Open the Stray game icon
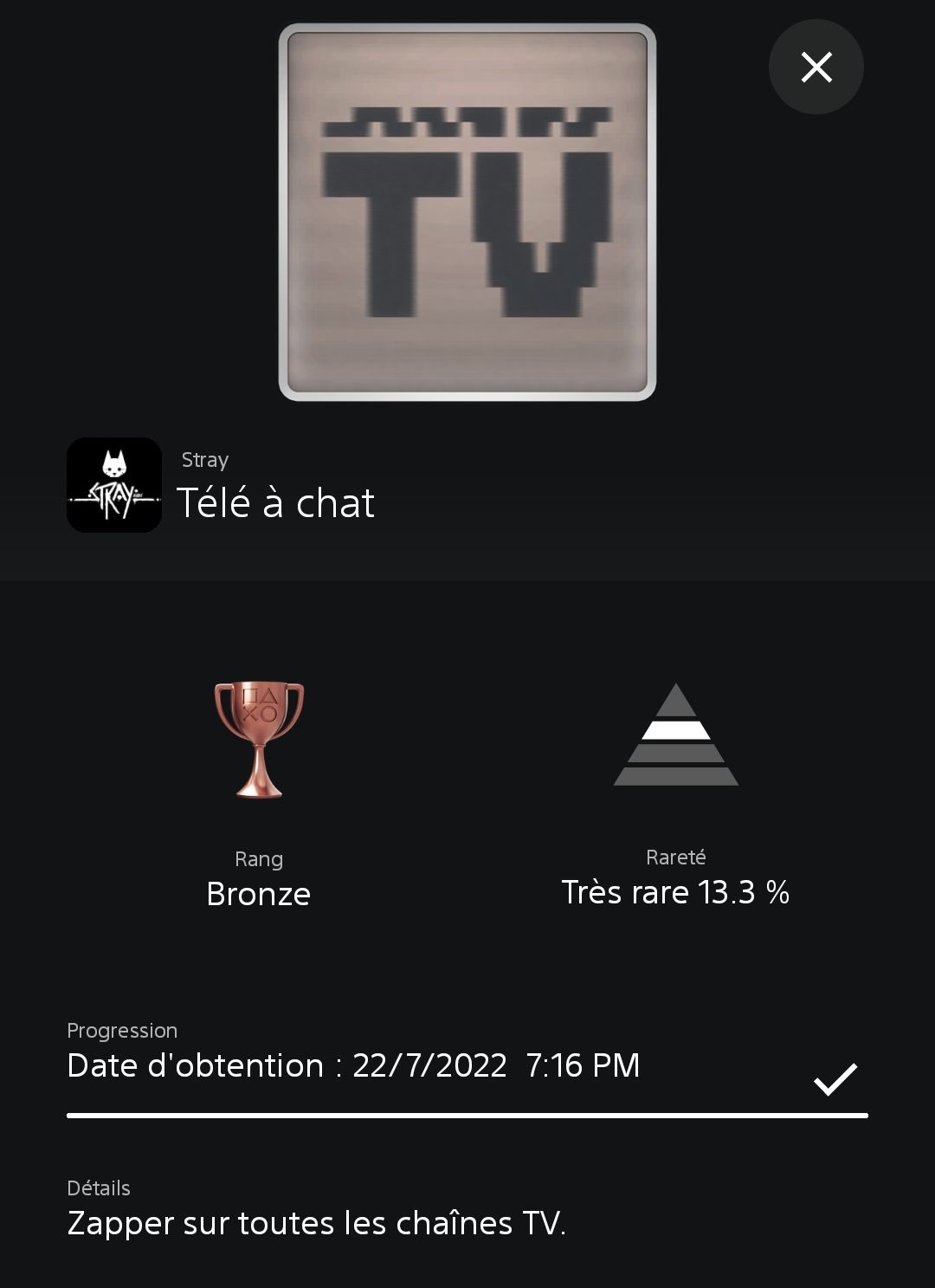 (x=114, y=484)
